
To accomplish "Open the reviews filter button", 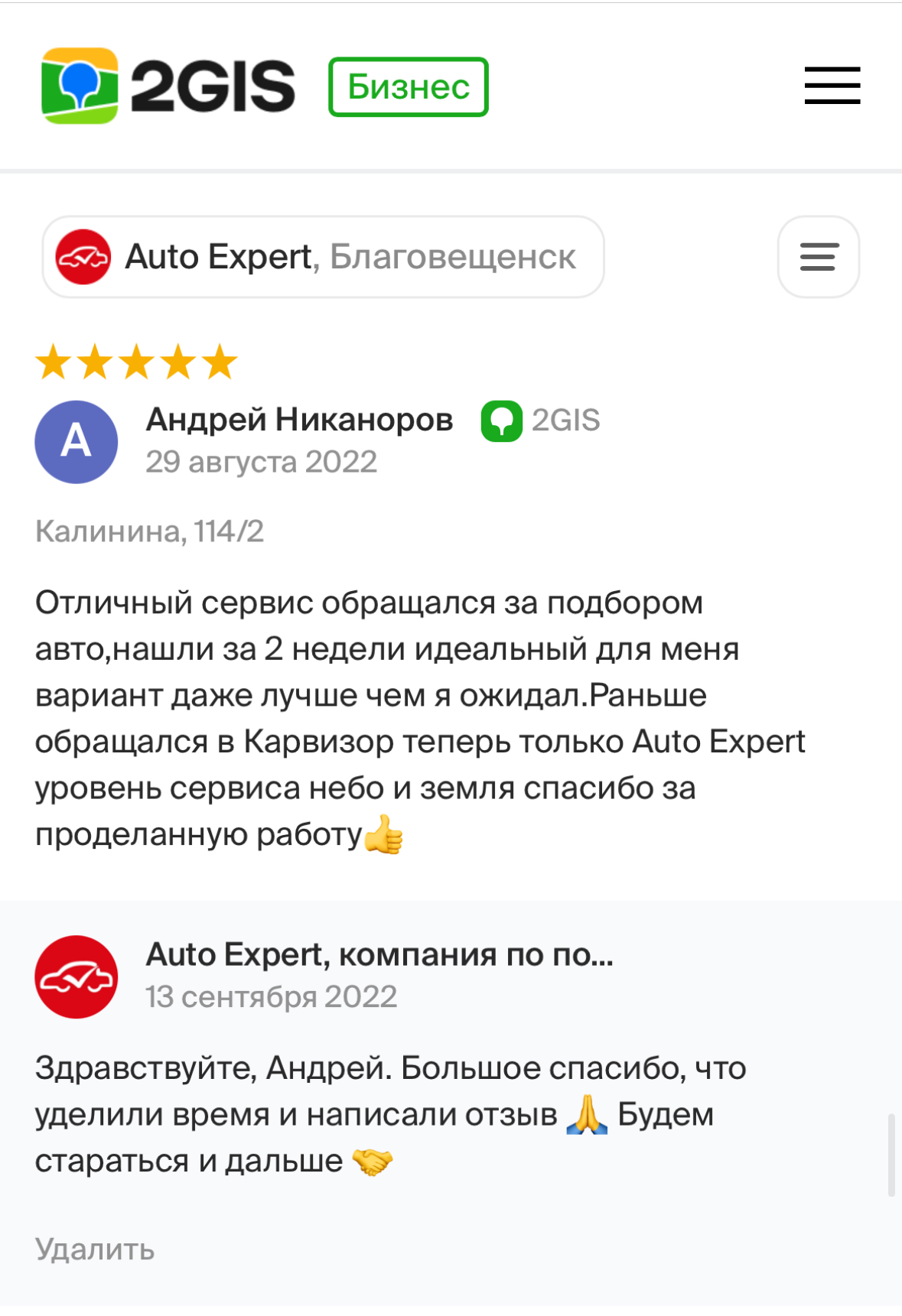I will click(x=818, y=257).
